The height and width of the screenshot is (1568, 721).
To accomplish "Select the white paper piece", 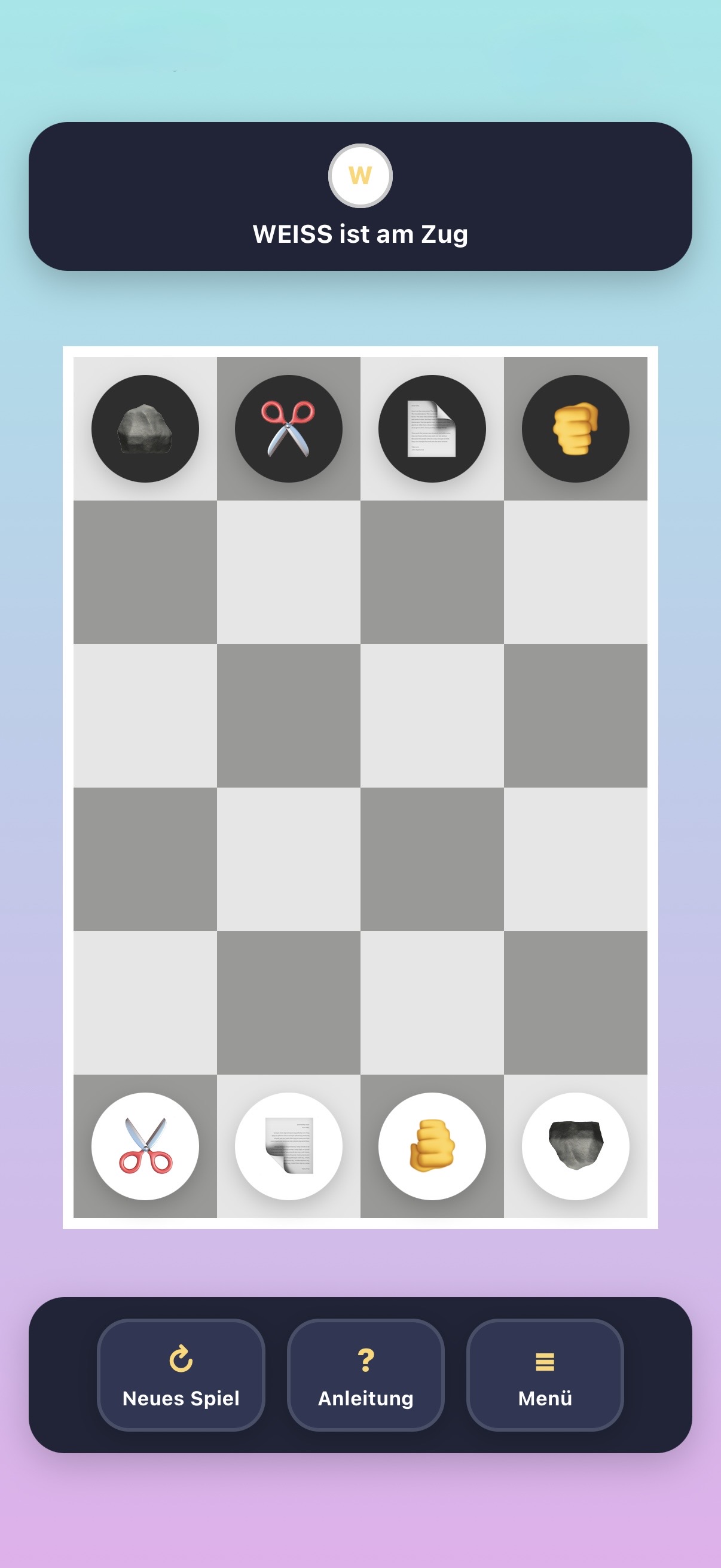I will (288, 1146).
